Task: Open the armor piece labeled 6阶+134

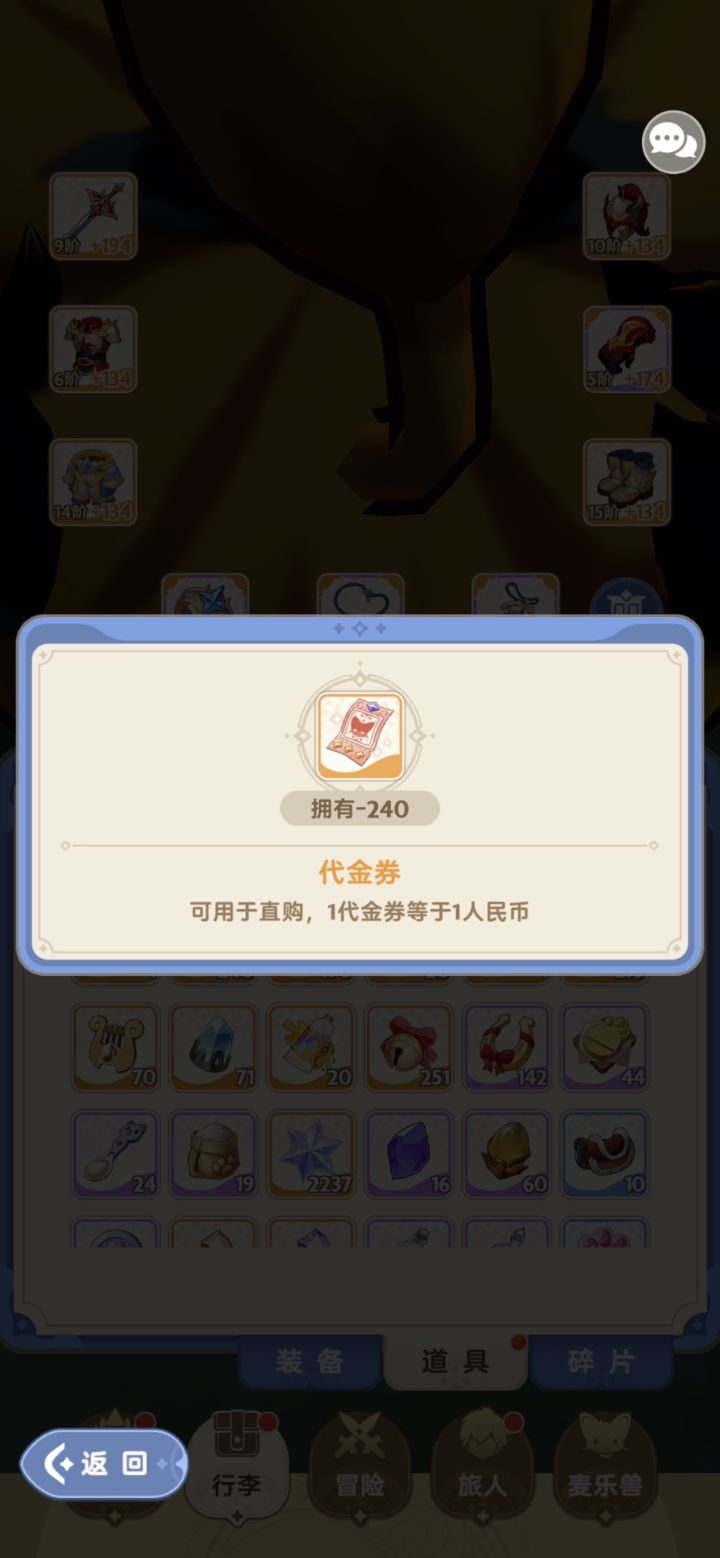Action: click(x=94, y=348)
